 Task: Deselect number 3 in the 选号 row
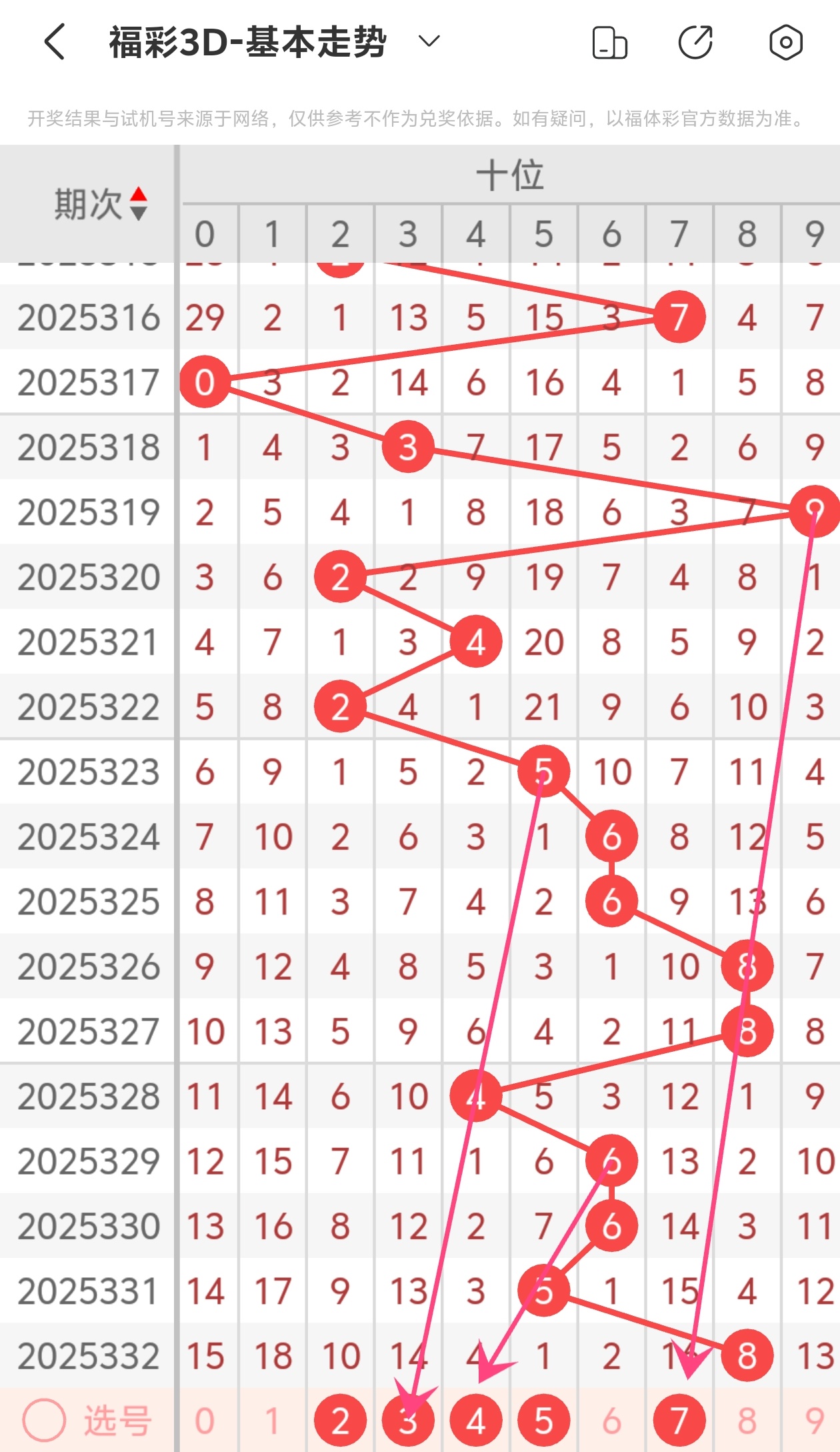pos(408,1421)
